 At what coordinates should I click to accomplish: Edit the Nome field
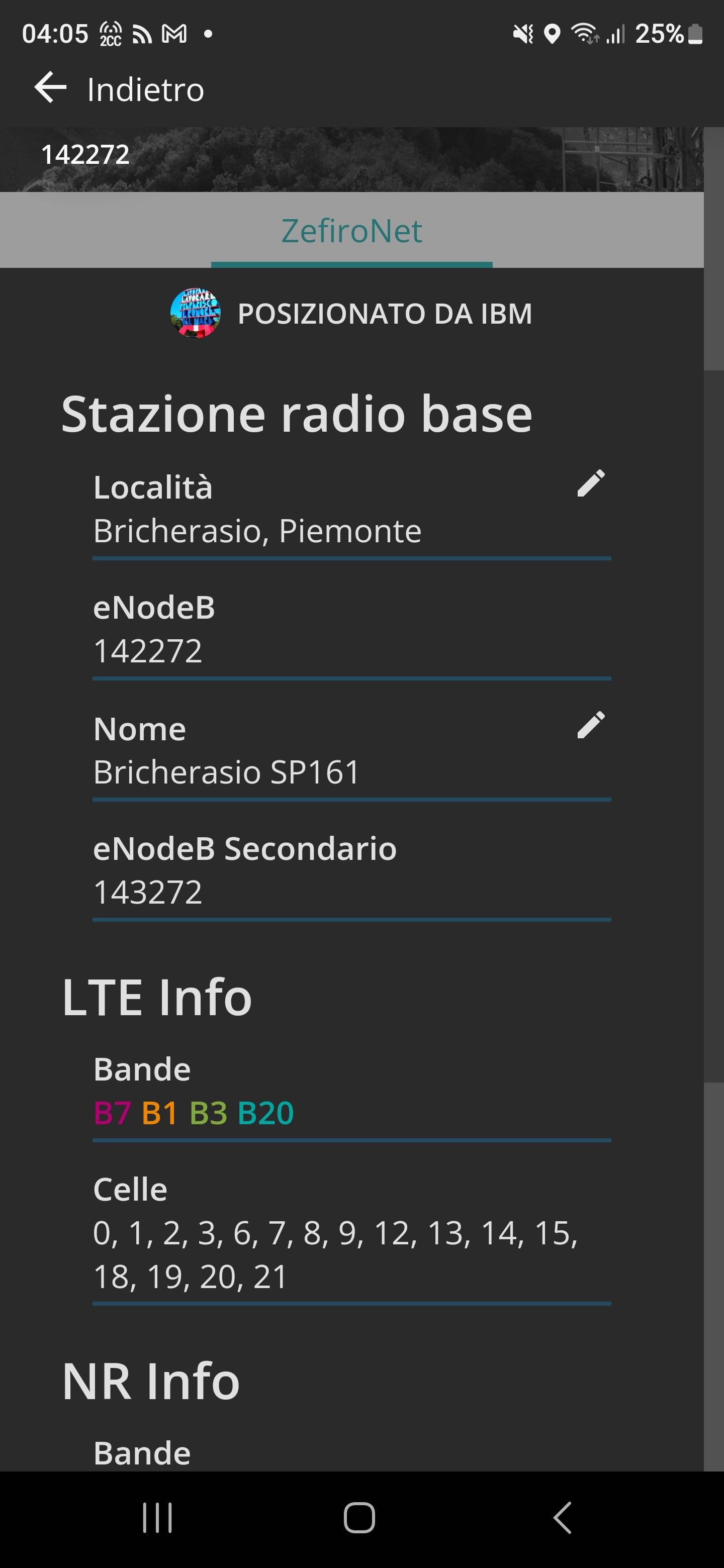coord(591,726)
